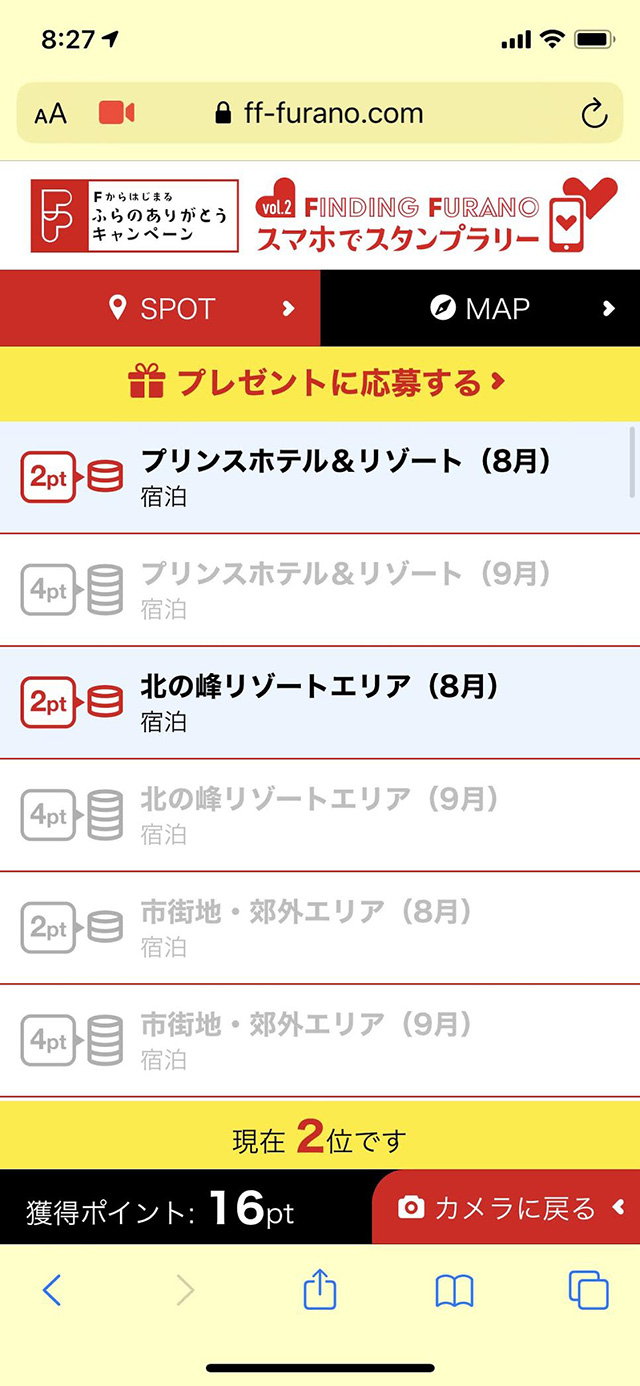The image size is (640, 1386).
Task: Open the AA text size menu
Action: (50, 114)
